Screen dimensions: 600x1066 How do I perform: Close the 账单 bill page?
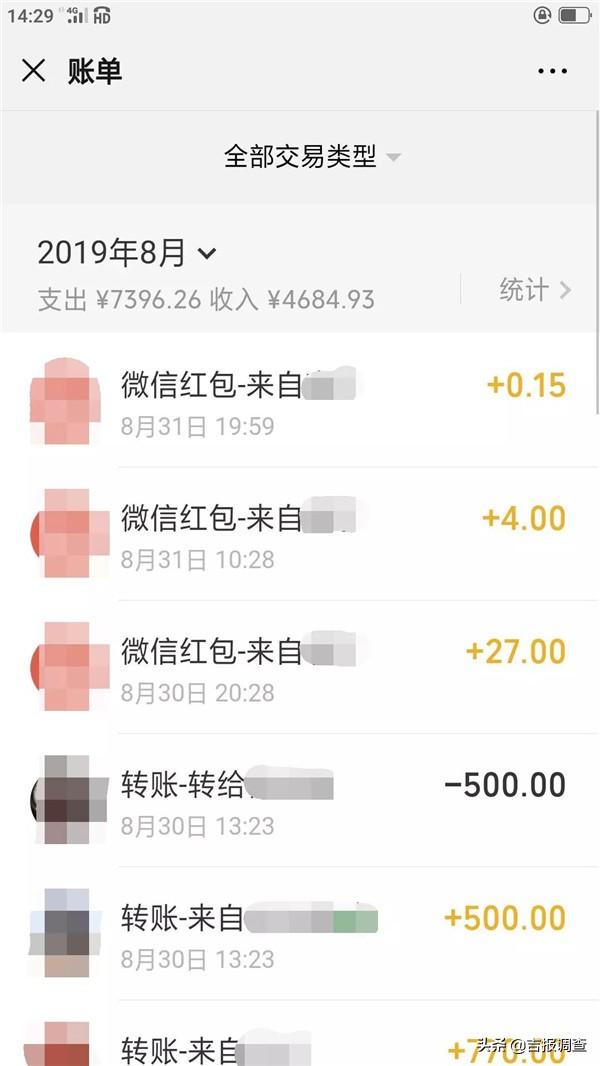(33, 71)
